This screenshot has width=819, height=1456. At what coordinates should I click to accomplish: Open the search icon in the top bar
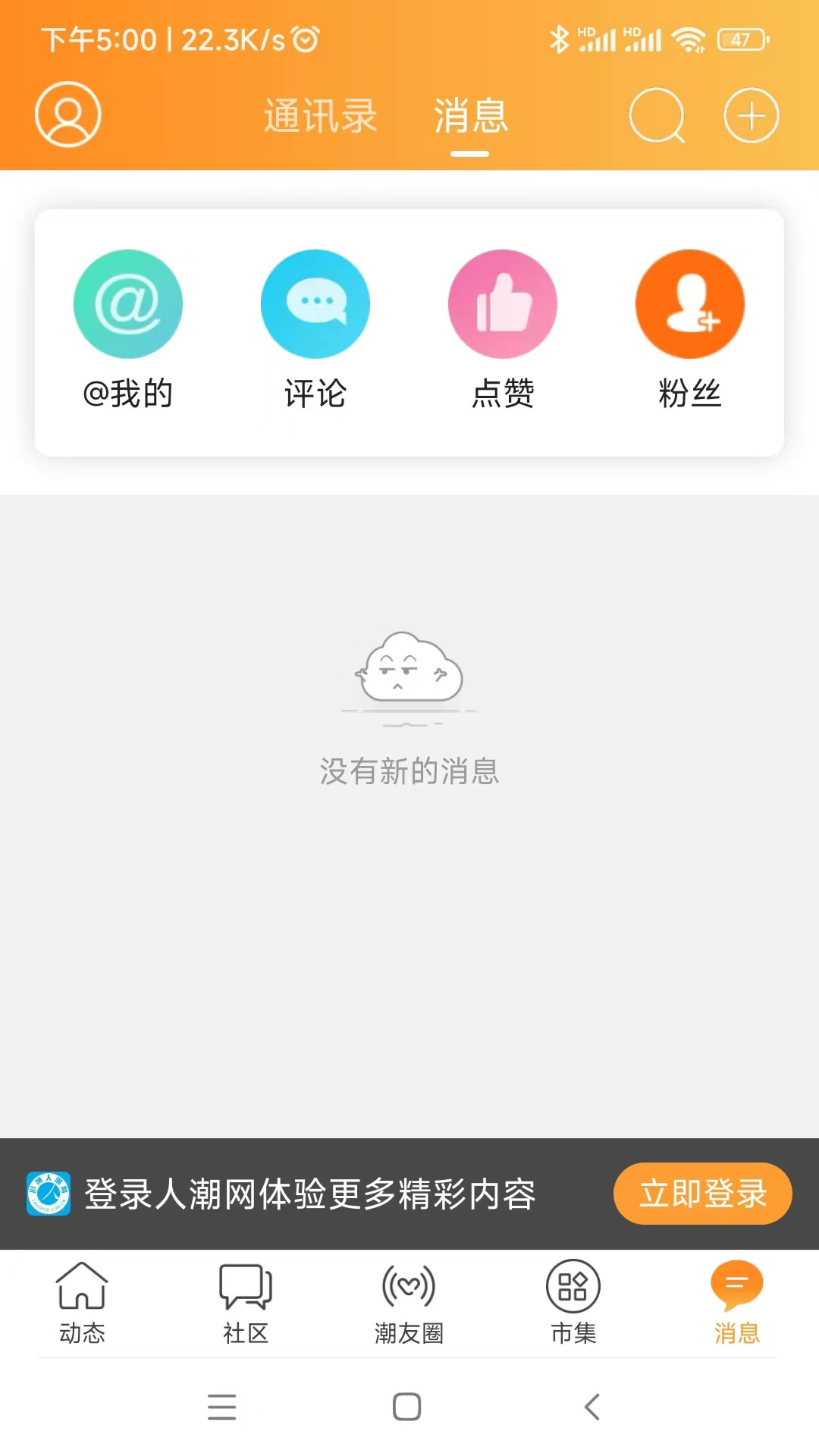[655, 115]
